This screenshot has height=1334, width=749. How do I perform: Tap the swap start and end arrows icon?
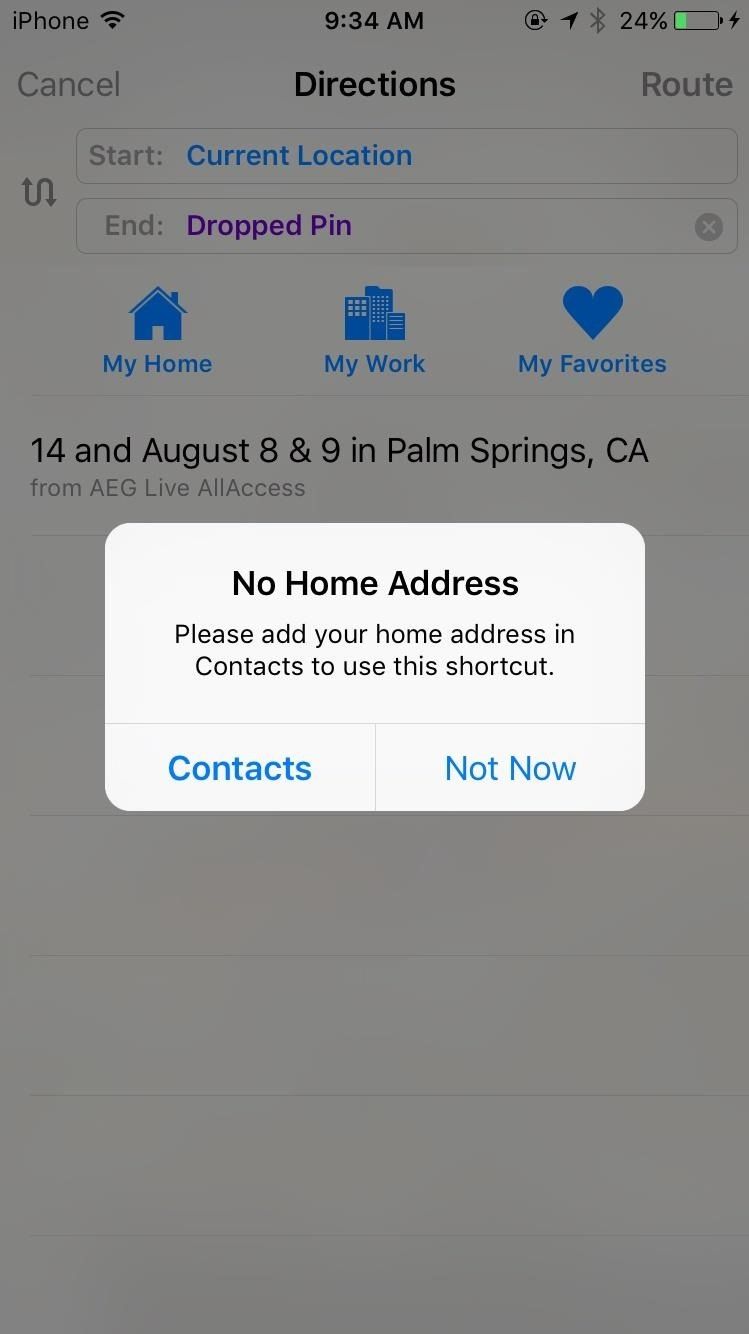pyautogui.click(x=39, y=191)
